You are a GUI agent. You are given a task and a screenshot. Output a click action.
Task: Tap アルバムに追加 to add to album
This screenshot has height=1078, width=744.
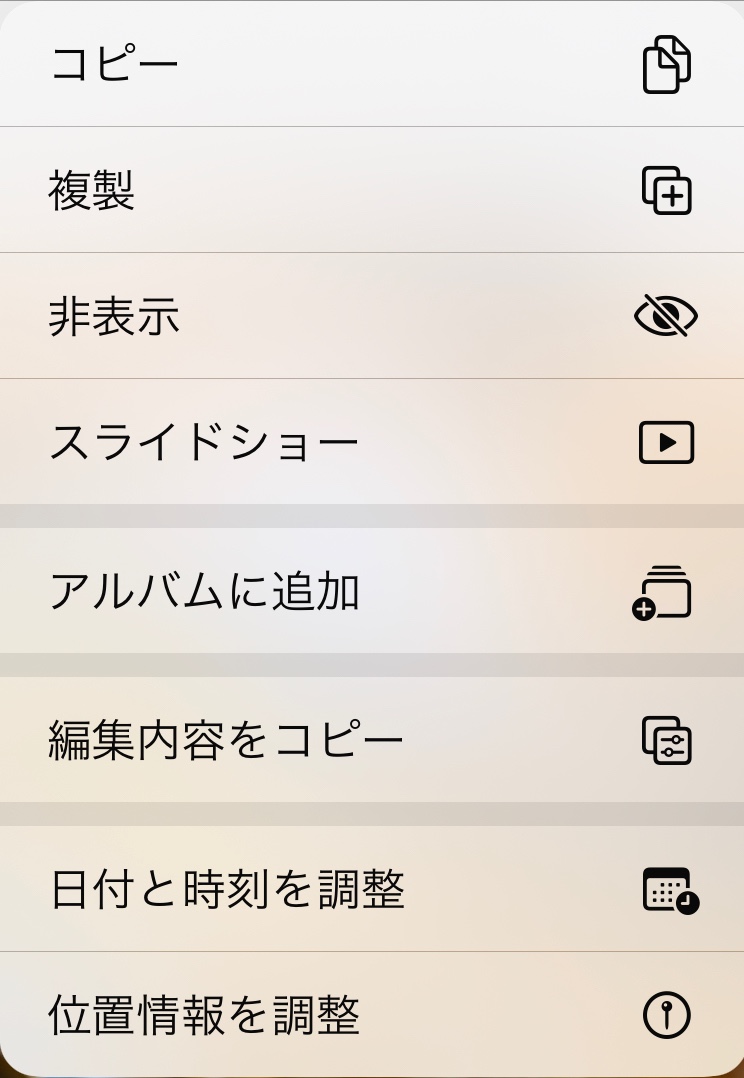(x=372, y=591)
